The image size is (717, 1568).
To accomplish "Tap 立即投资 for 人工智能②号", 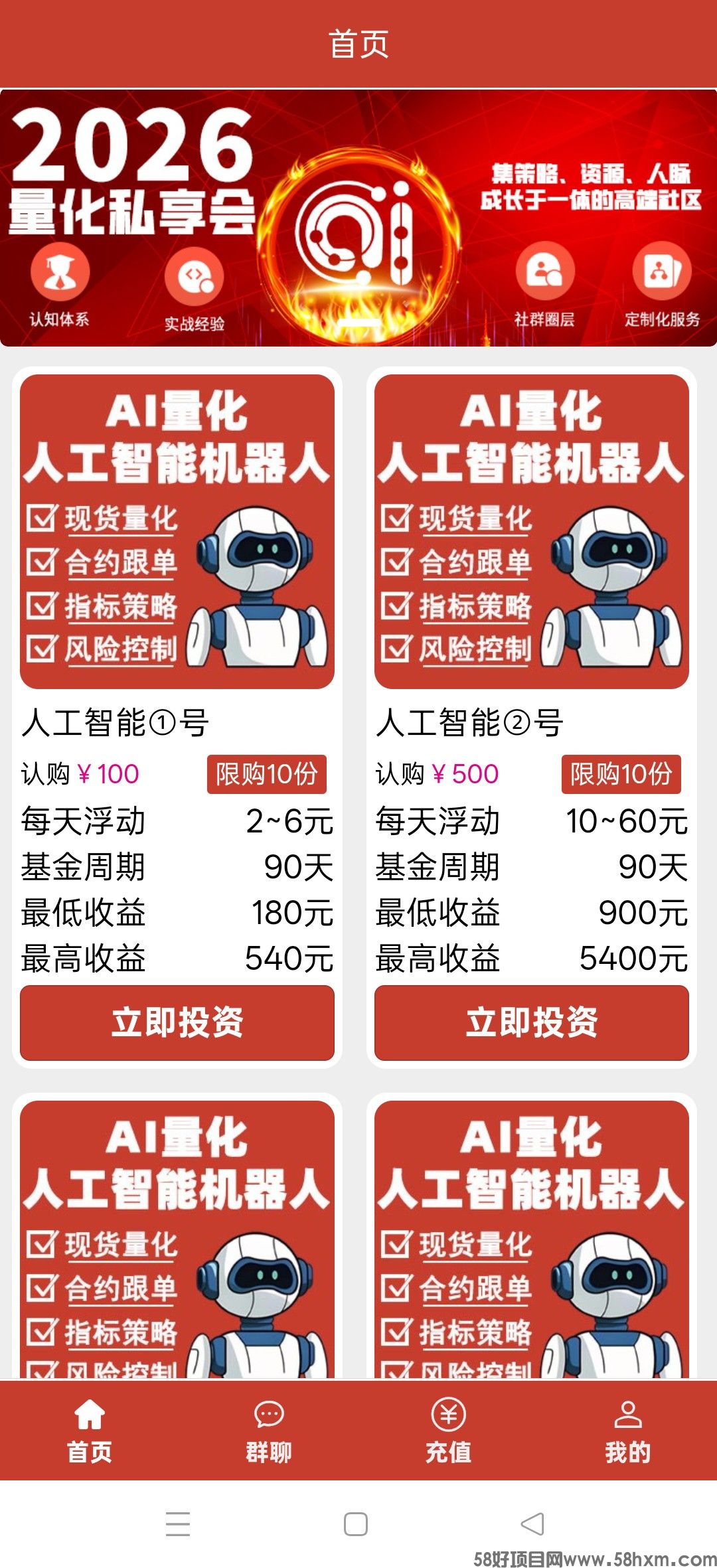I will (x=531, y=1022).
